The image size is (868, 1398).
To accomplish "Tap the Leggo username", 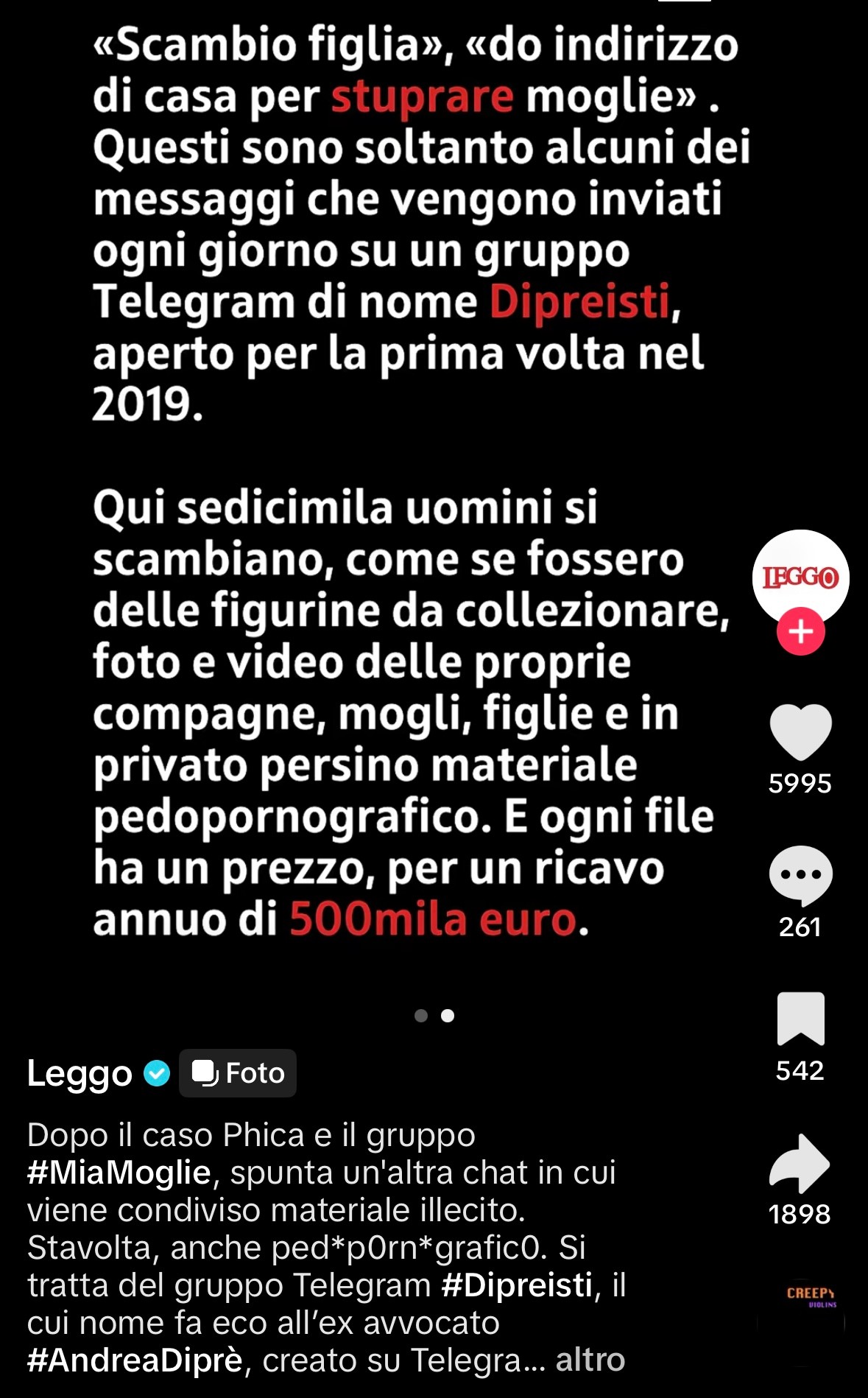I will (x=80, y=1073).
